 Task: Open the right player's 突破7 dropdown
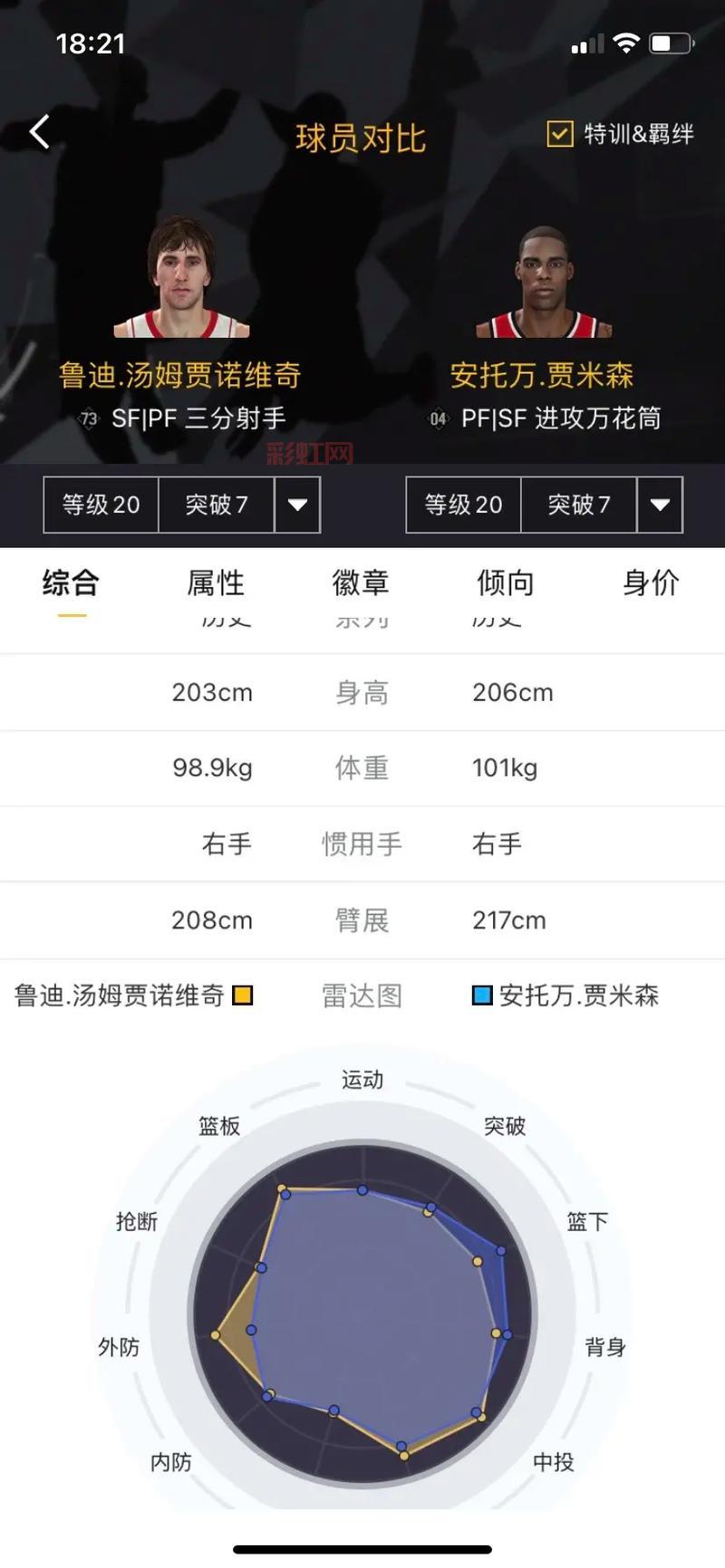point(659,505)
